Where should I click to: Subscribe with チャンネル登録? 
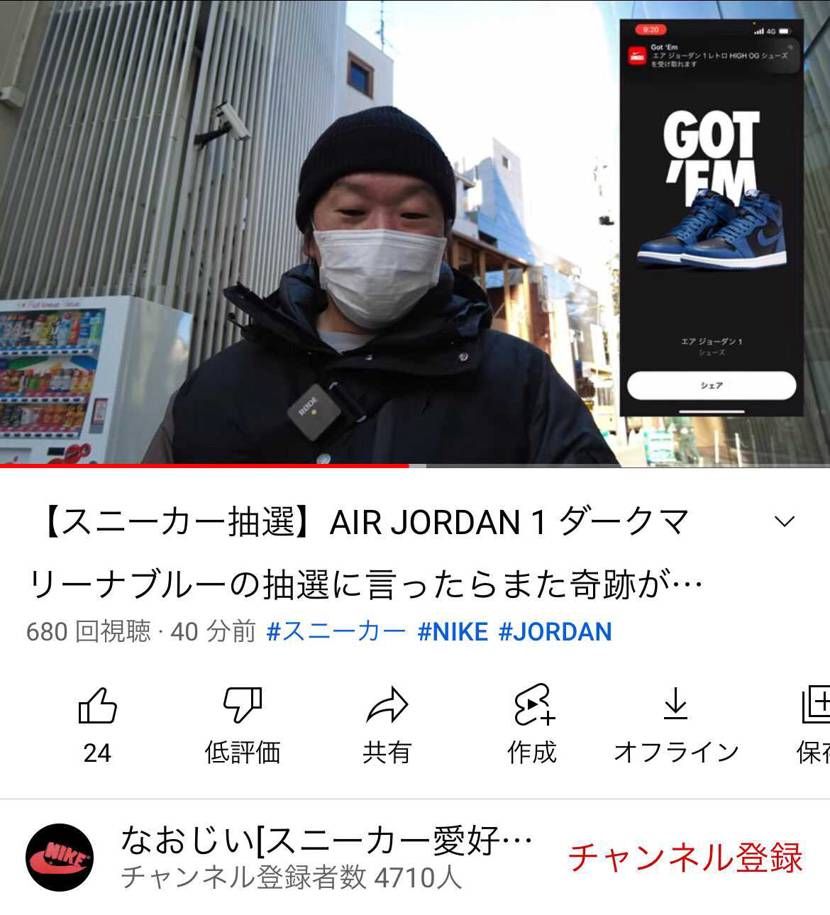coord(685,857)
